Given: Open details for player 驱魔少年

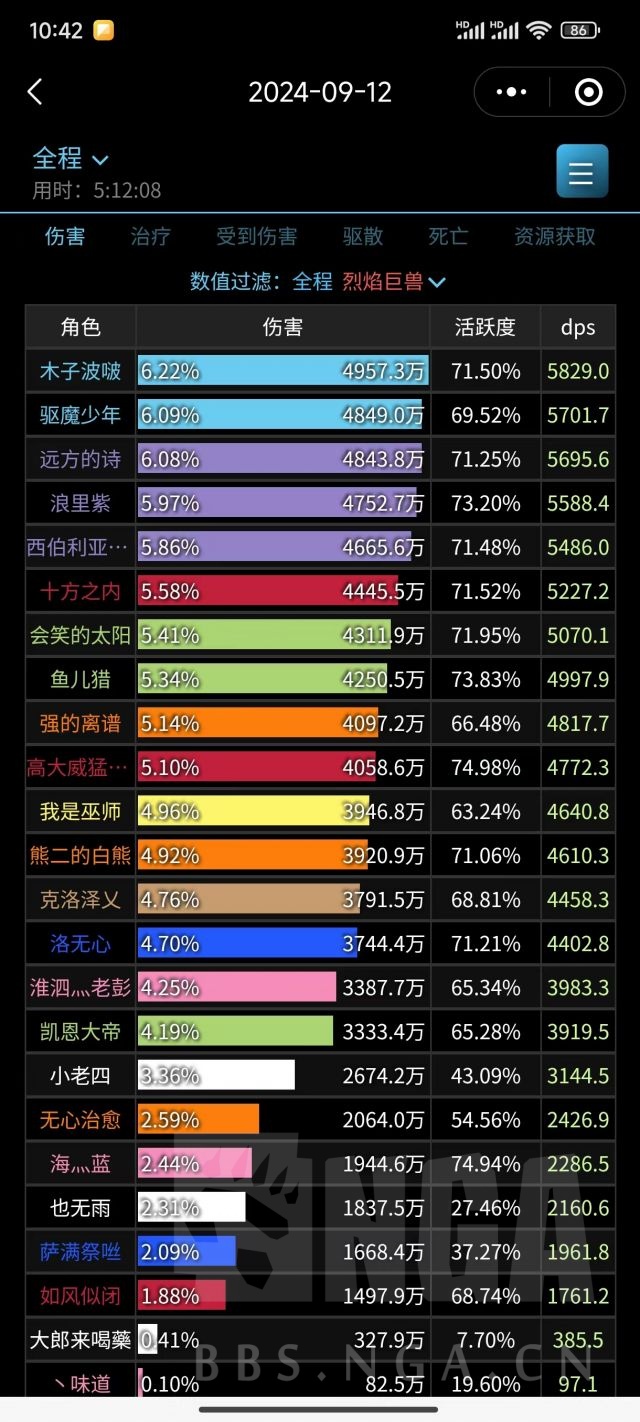Looking at the screenshot, I should [80, 415].
